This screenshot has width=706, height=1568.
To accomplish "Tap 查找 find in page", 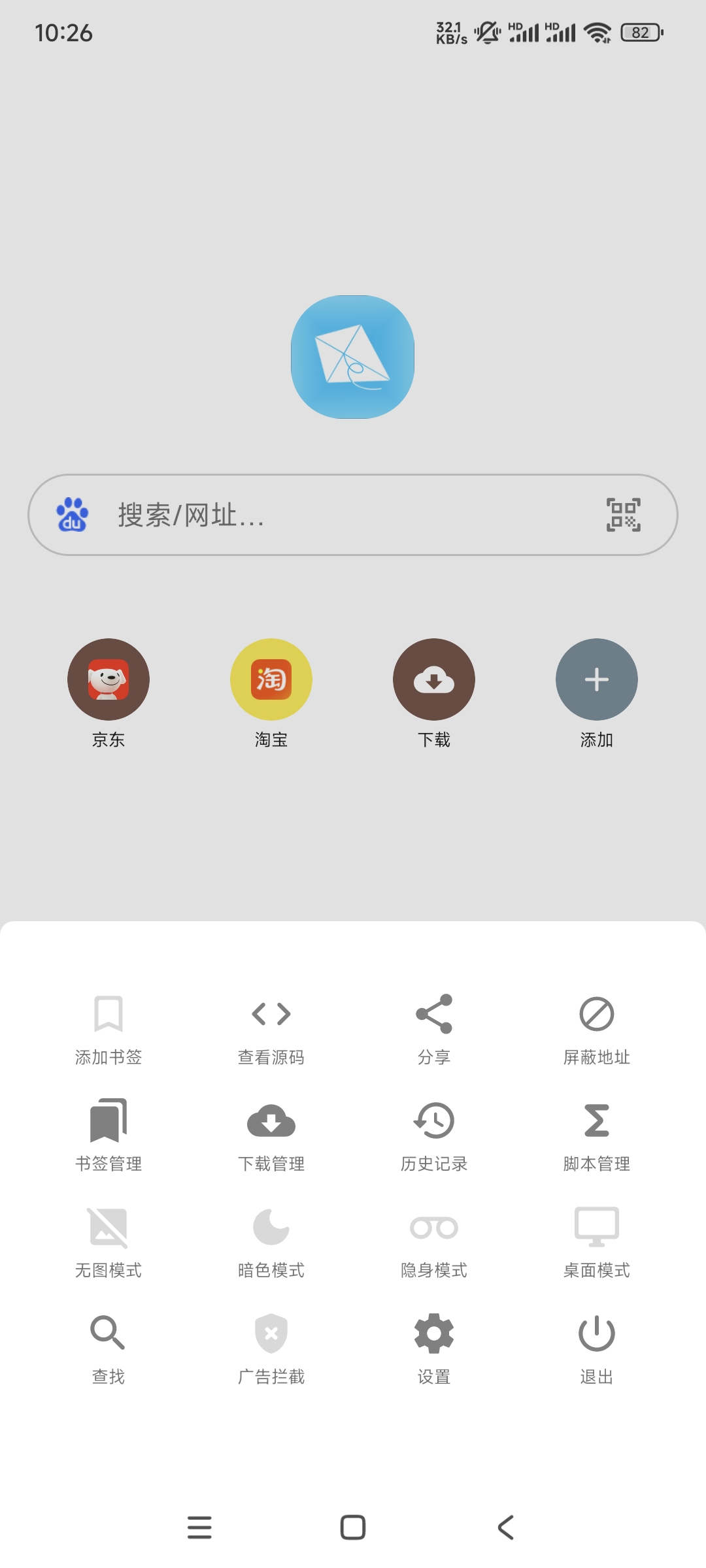I will coord(108,1348).
